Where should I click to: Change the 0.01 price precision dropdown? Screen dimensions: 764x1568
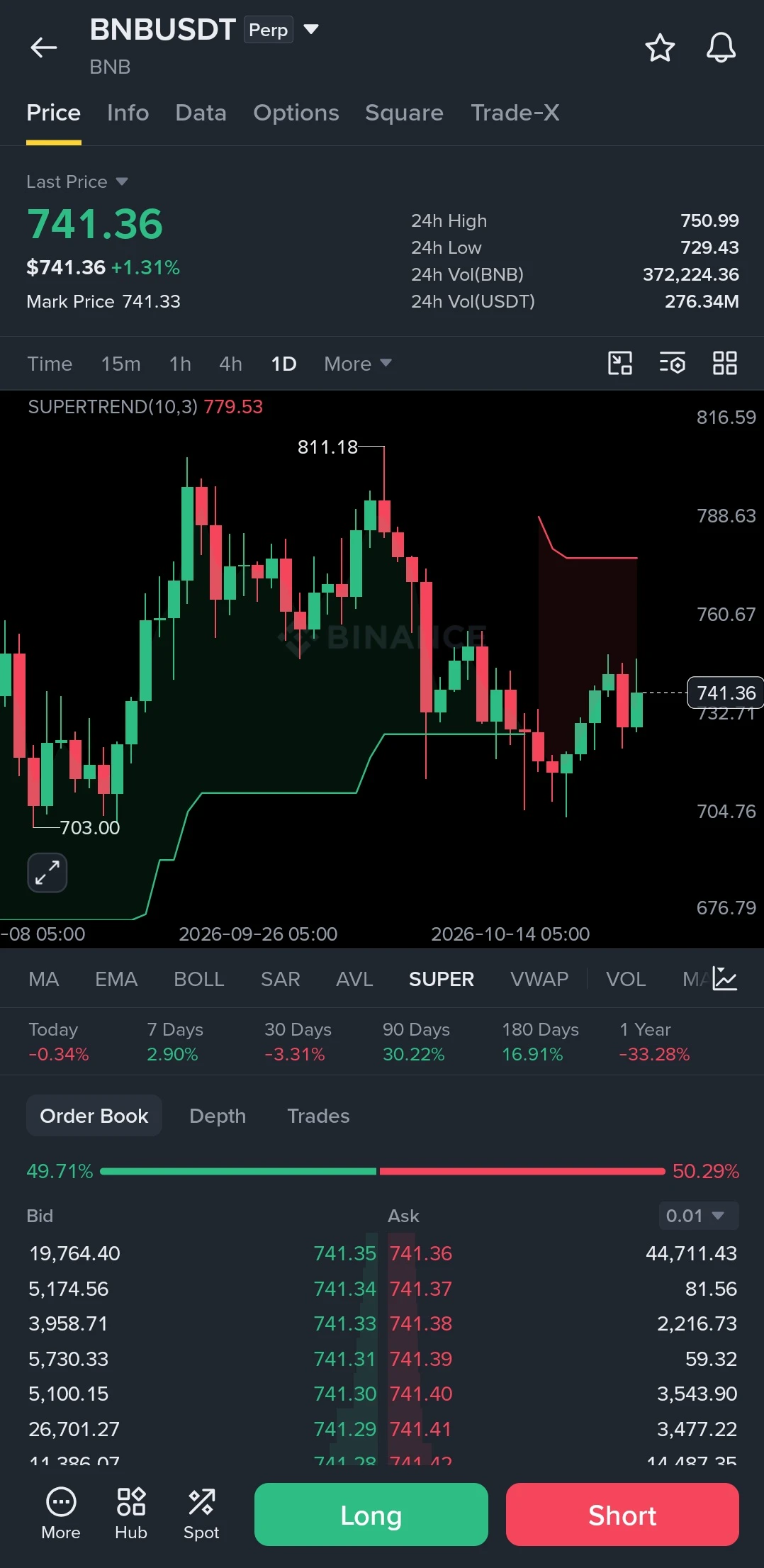(x=698, y=1216)
